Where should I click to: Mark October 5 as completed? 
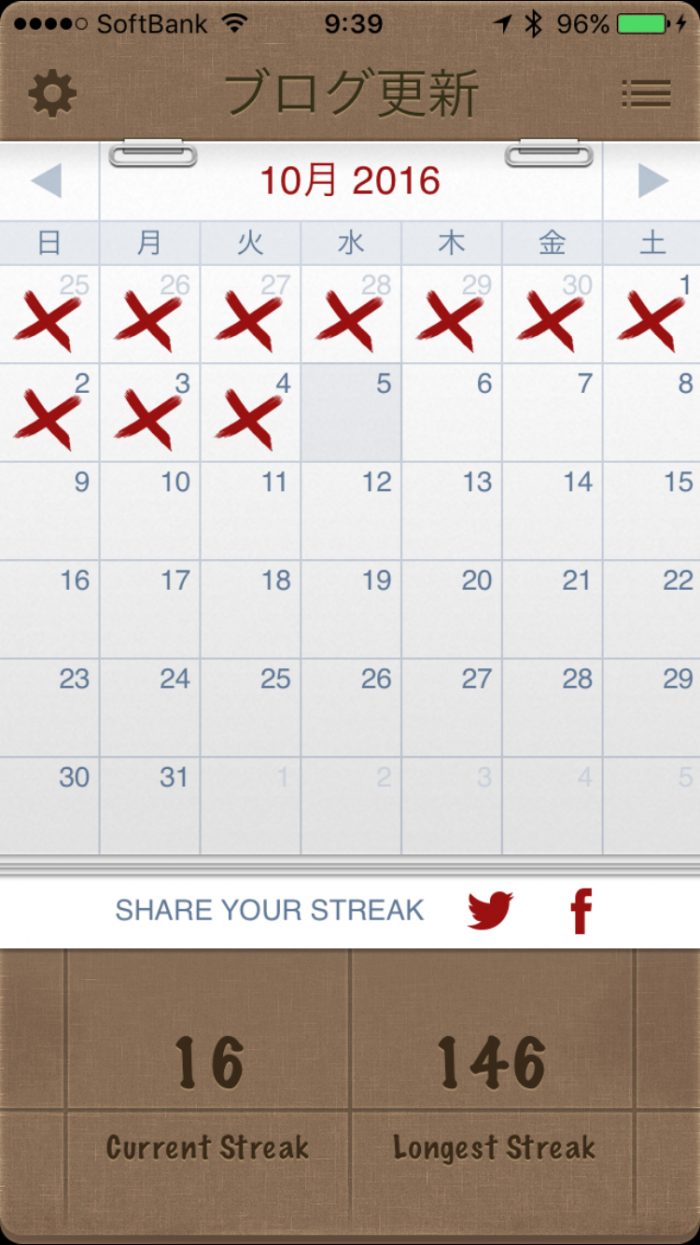[351, 413]
